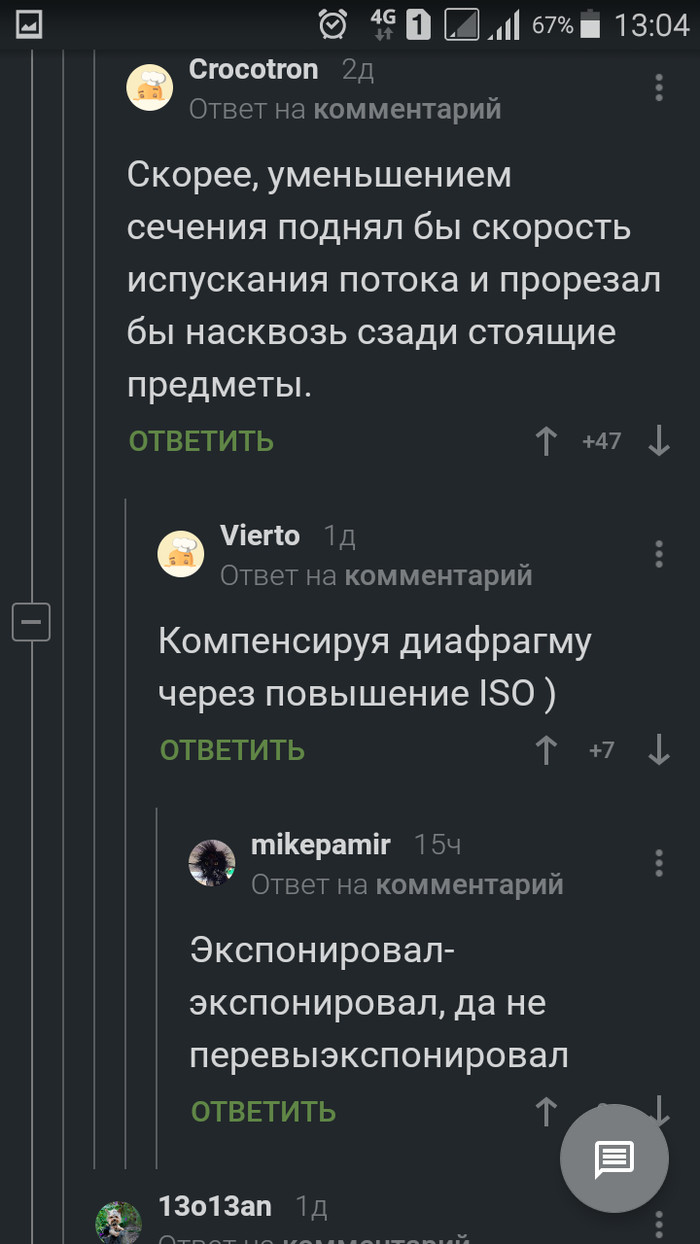Open Vierto's user profile name
700x1244 pixels.
click(260, 536)
